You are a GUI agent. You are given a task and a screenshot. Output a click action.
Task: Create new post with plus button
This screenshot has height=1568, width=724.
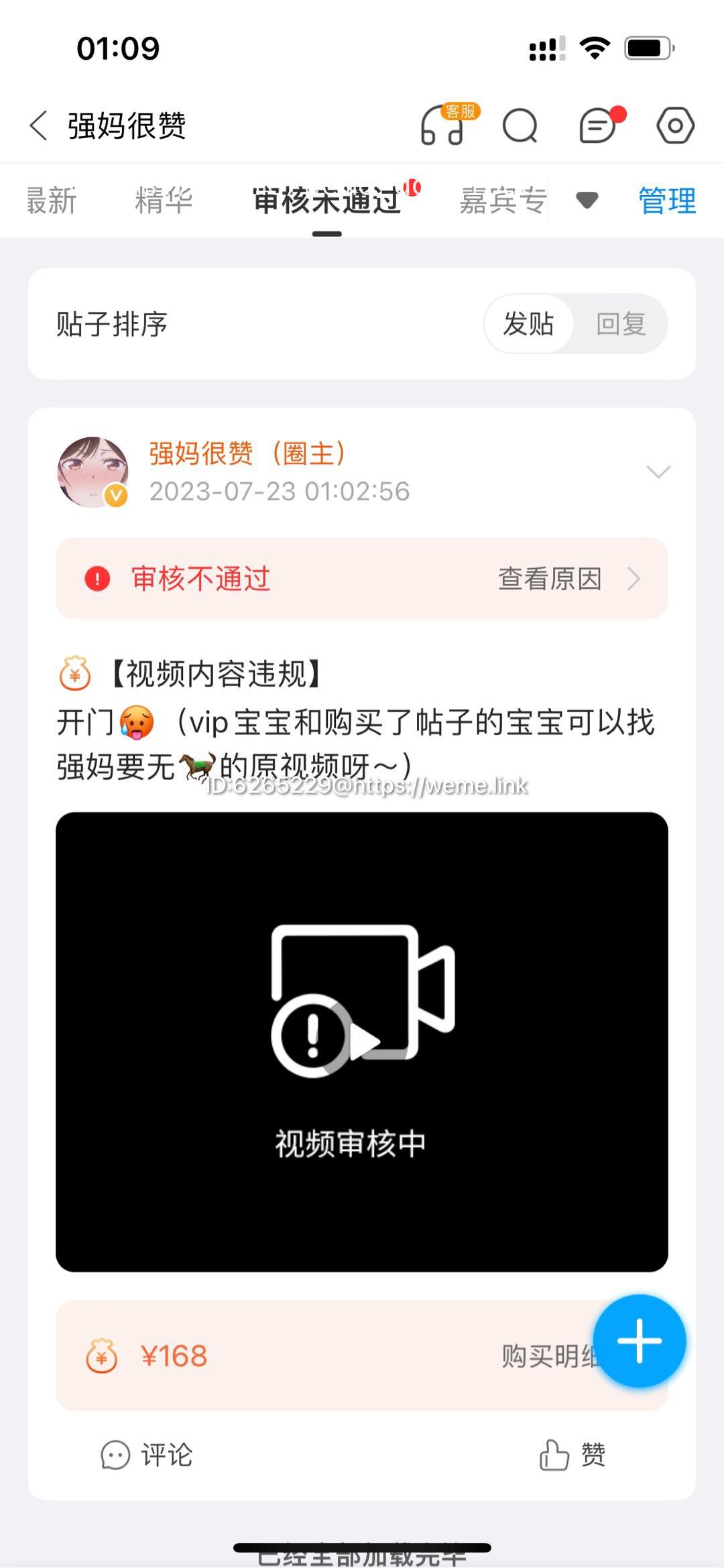point(640,1341)
